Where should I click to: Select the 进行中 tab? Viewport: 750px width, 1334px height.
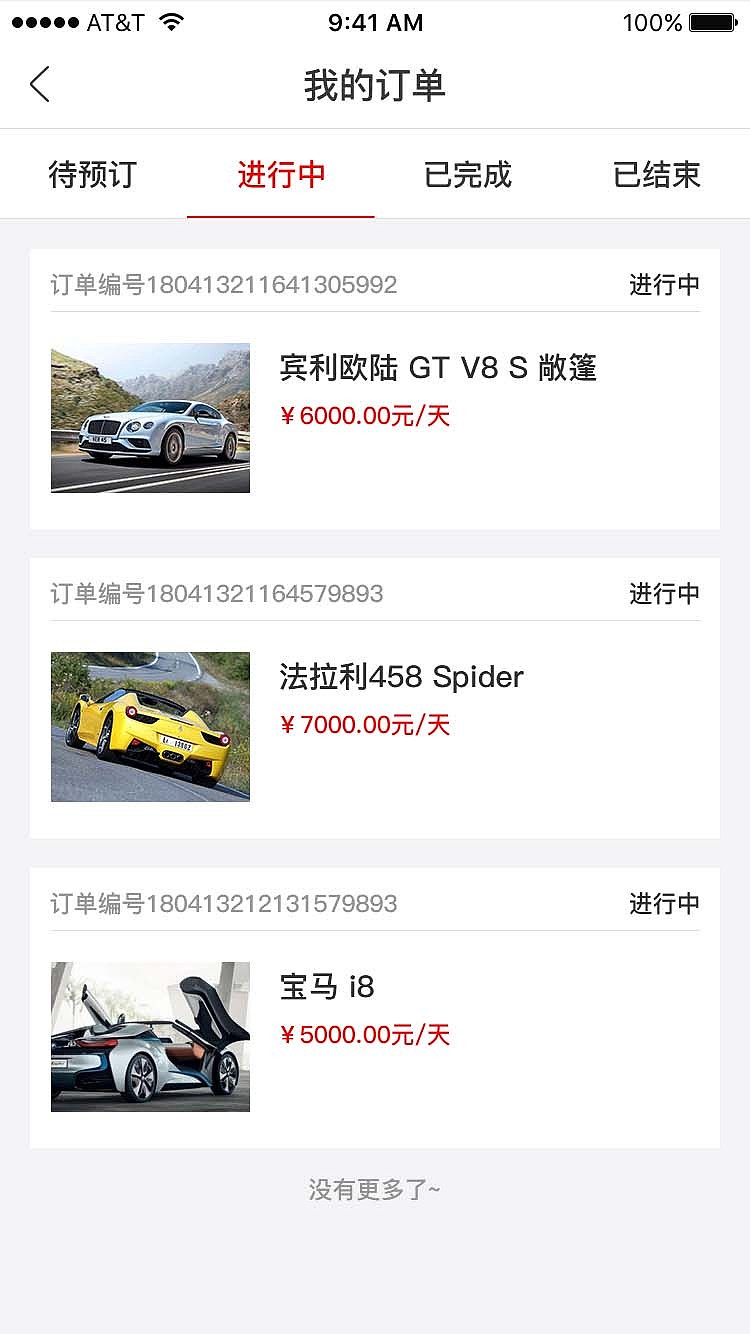click(280, 174)
